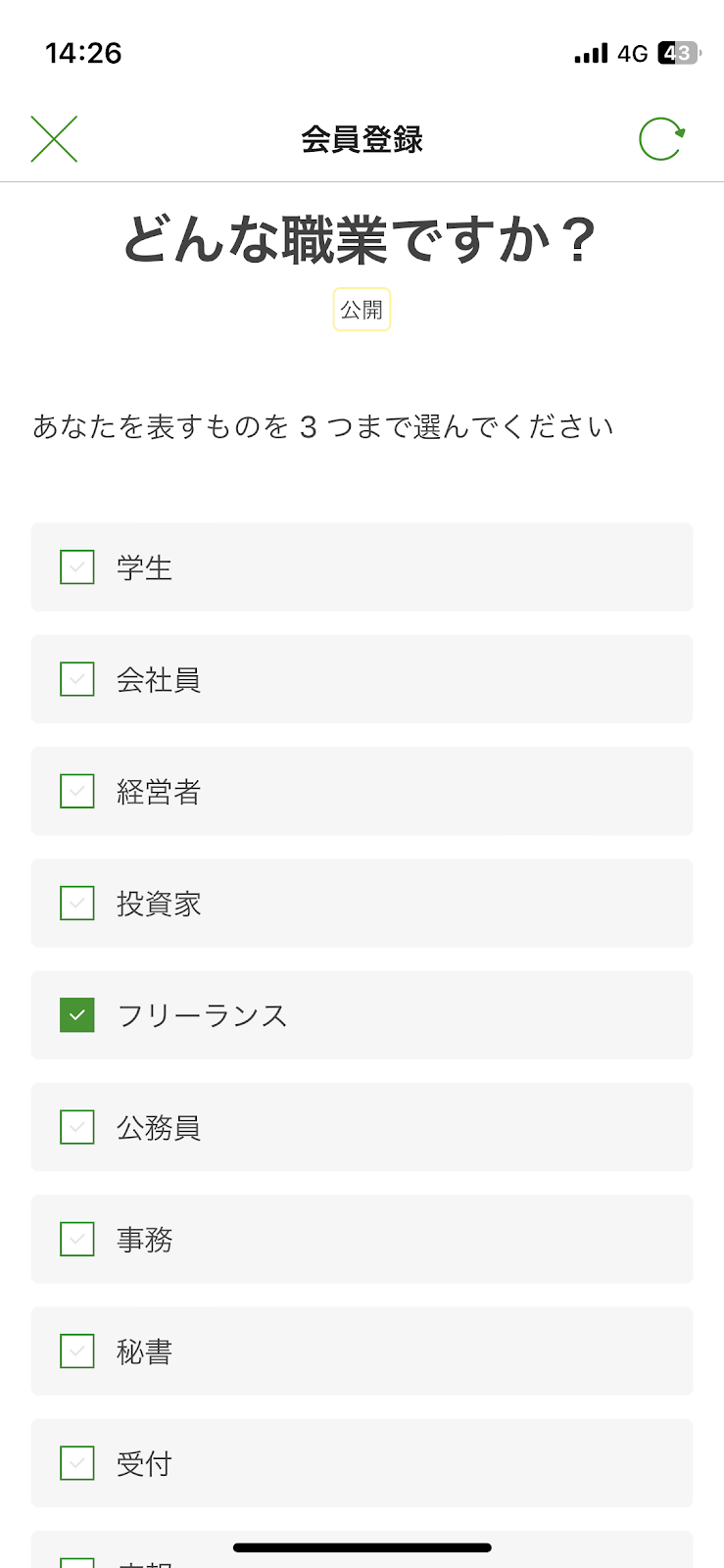Screen dimensions: 724x1568
Task: Tick the 秘書 checkbox
Action: [77, 1351]
